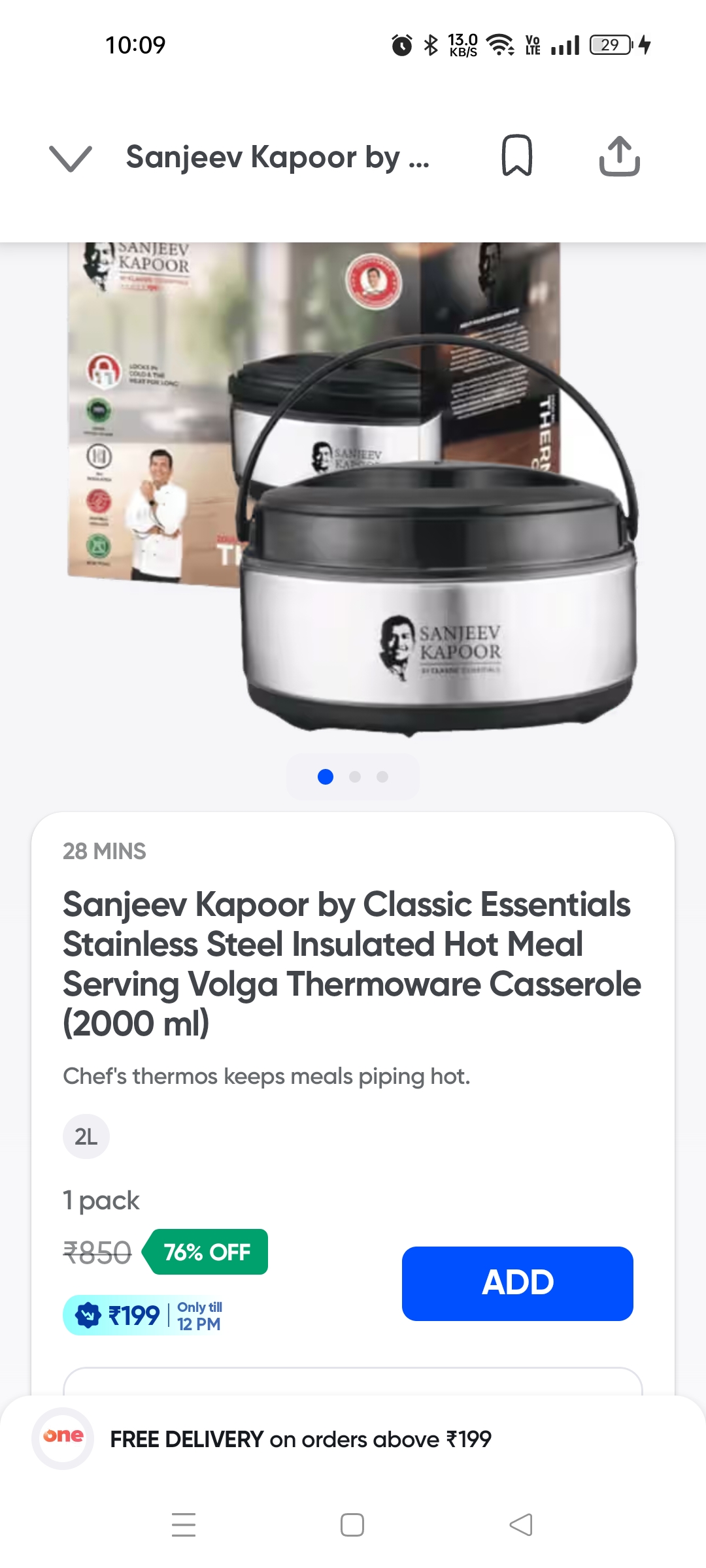706x1568 pixels.
Task: Open the casserole product image
Action: click(x=353, y=490)
